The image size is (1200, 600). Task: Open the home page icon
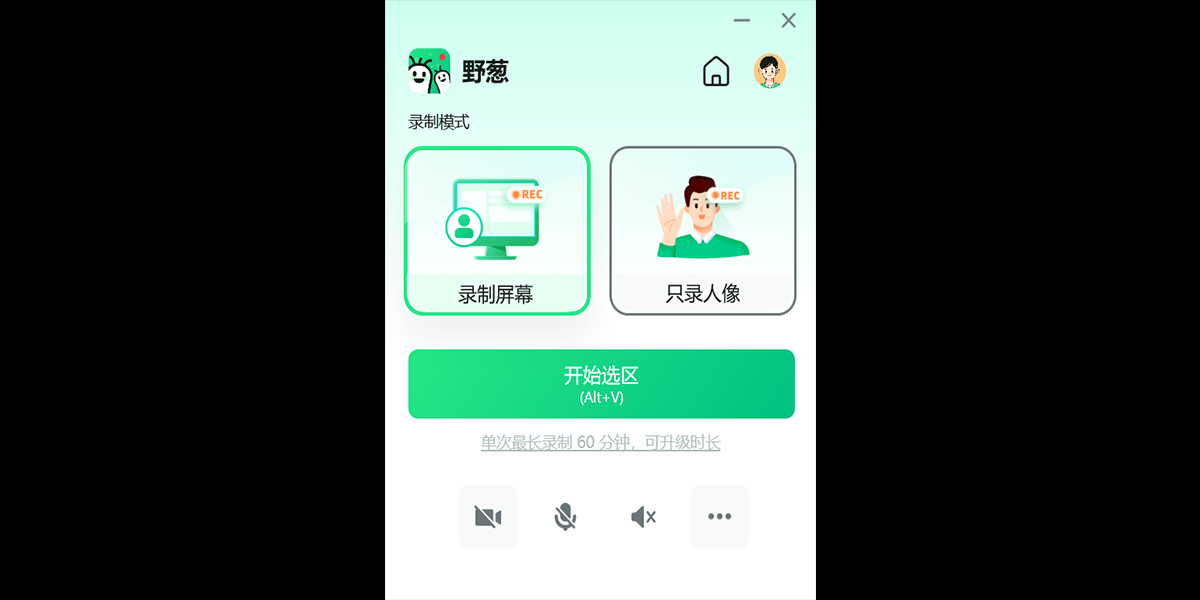716,72
